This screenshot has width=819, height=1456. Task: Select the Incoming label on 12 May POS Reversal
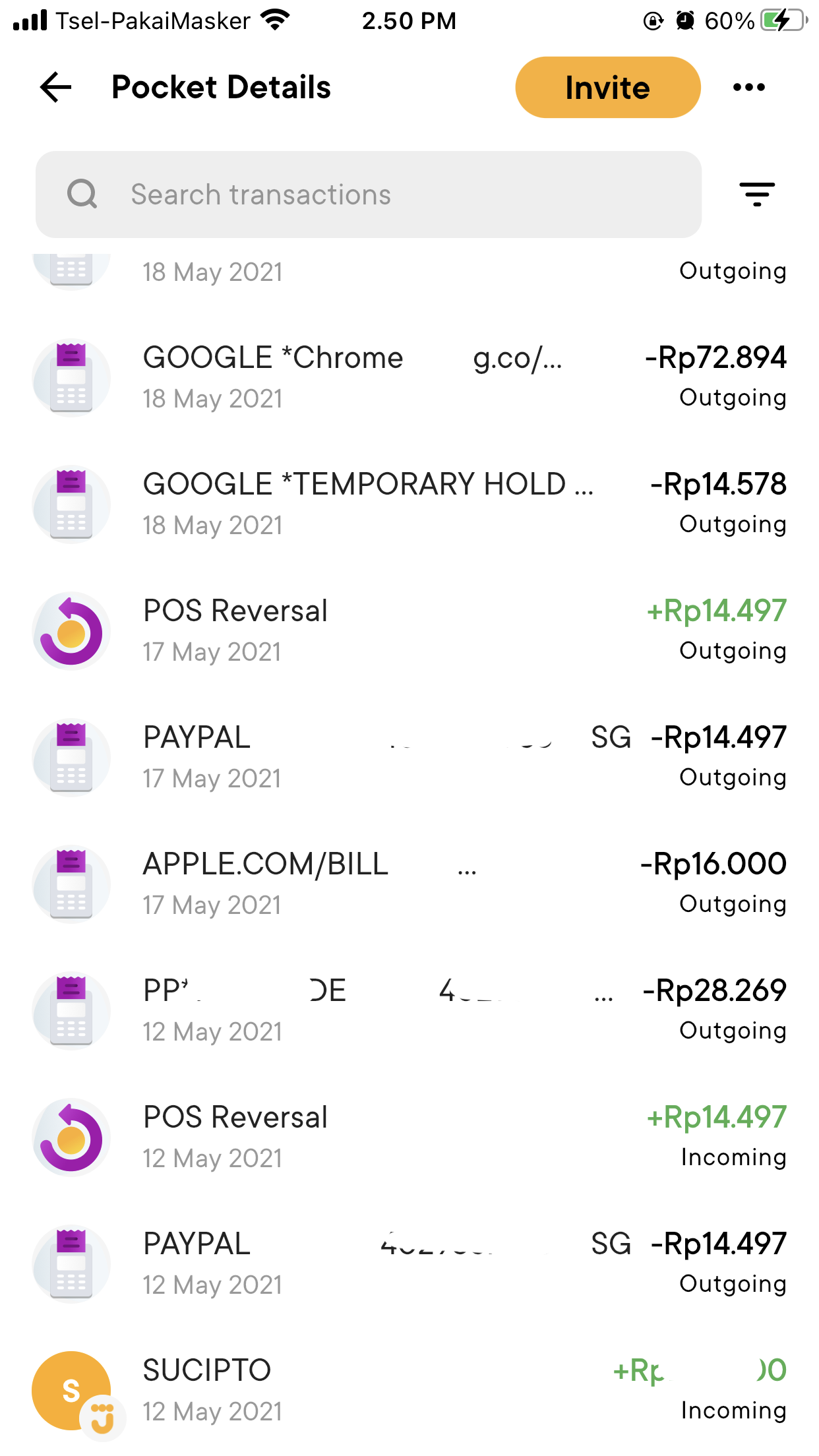pos(733,1157)
